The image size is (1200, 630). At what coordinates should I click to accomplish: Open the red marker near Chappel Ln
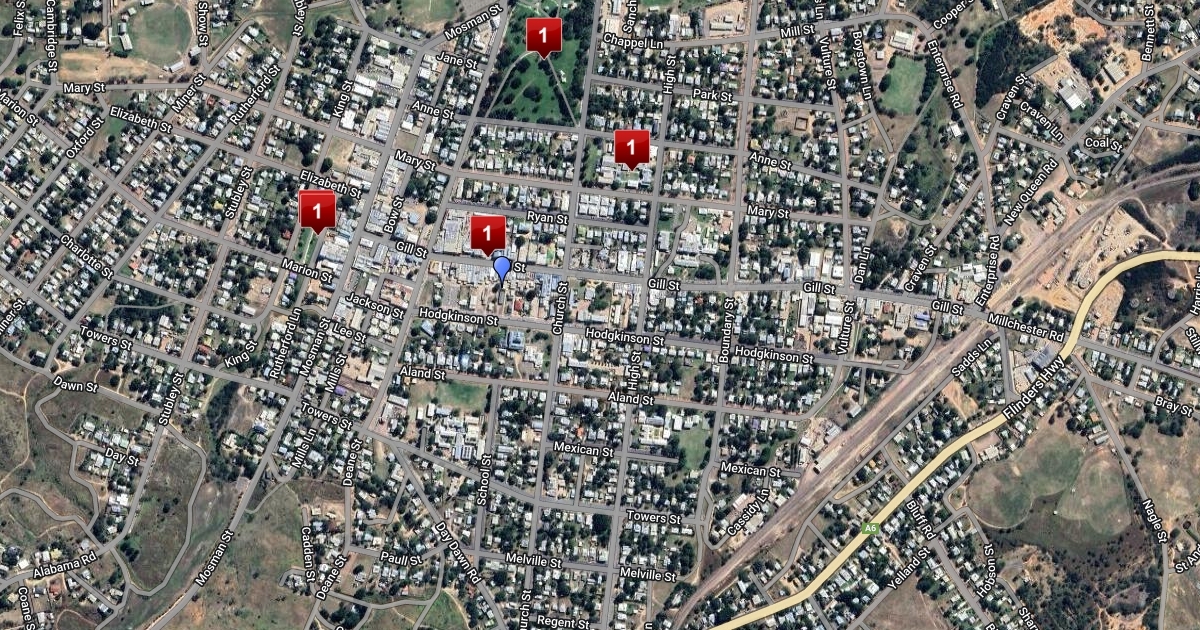pyautogui.click(x=543, y=37)
